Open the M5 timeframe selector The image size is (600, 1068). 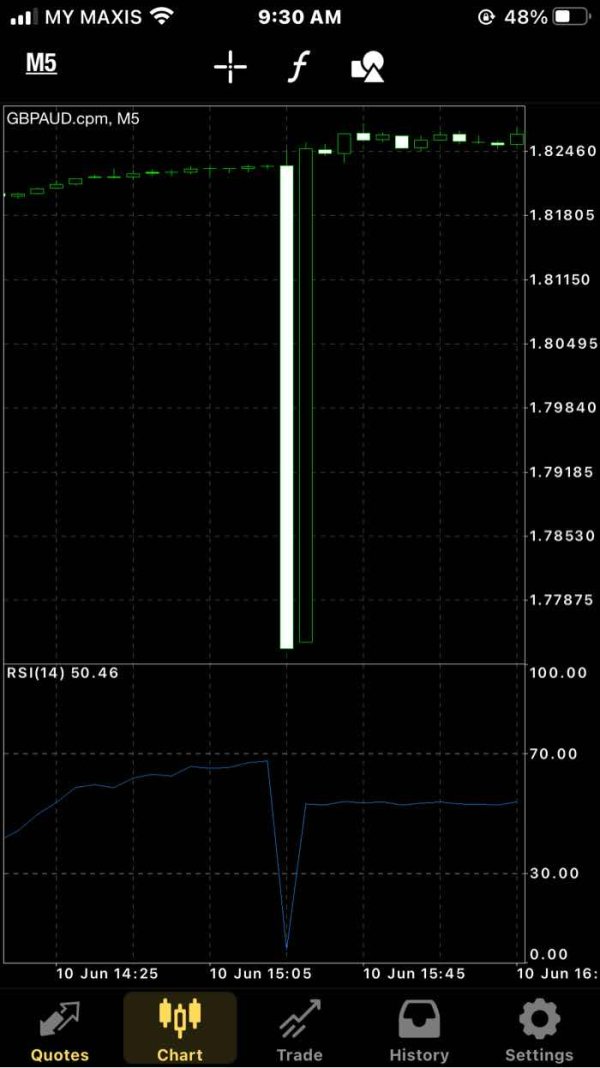(x=42, y=64)
